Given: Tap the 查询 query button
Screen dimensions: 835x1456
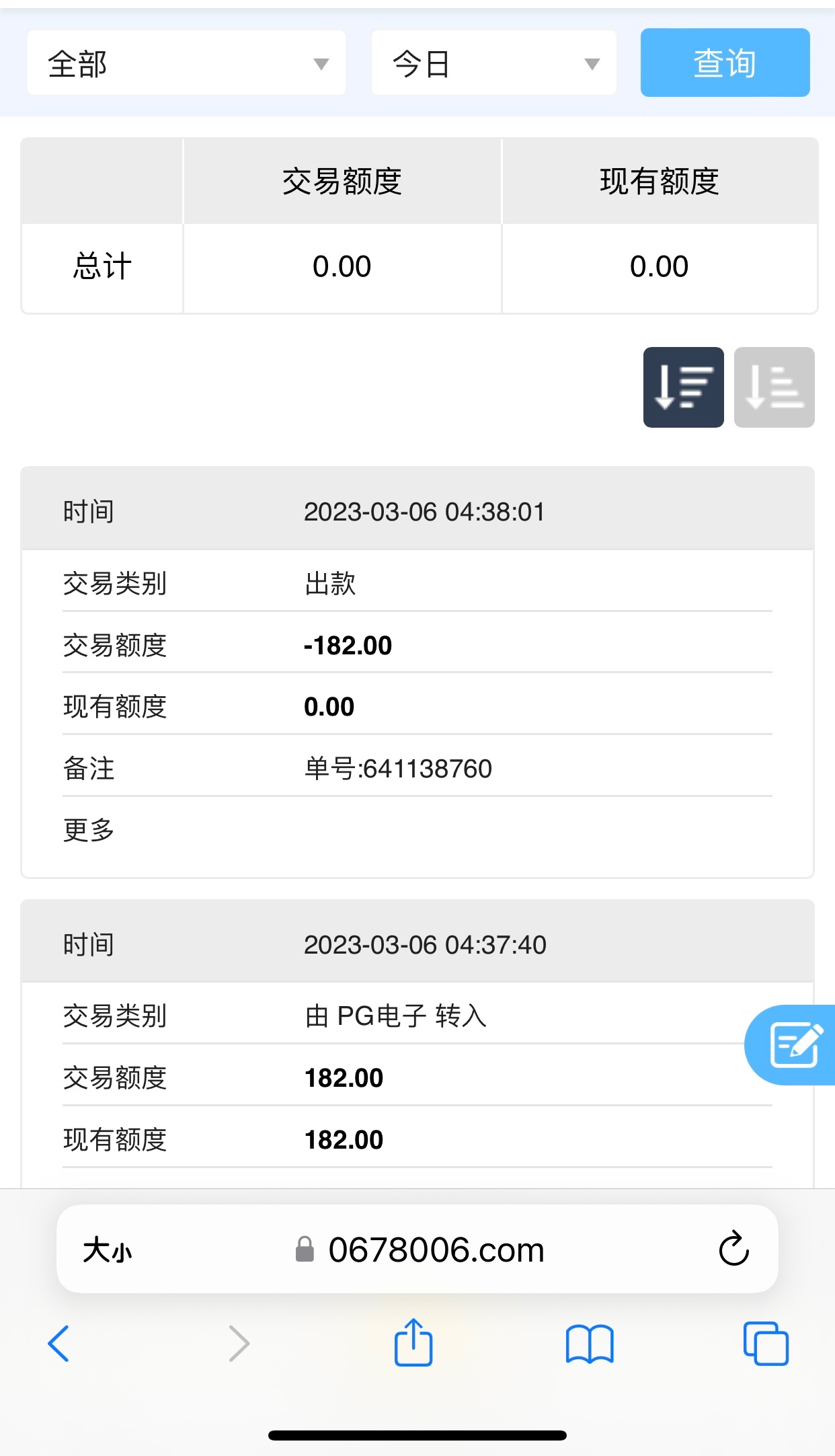Looking at the screenshot, I should pos(724,63).
